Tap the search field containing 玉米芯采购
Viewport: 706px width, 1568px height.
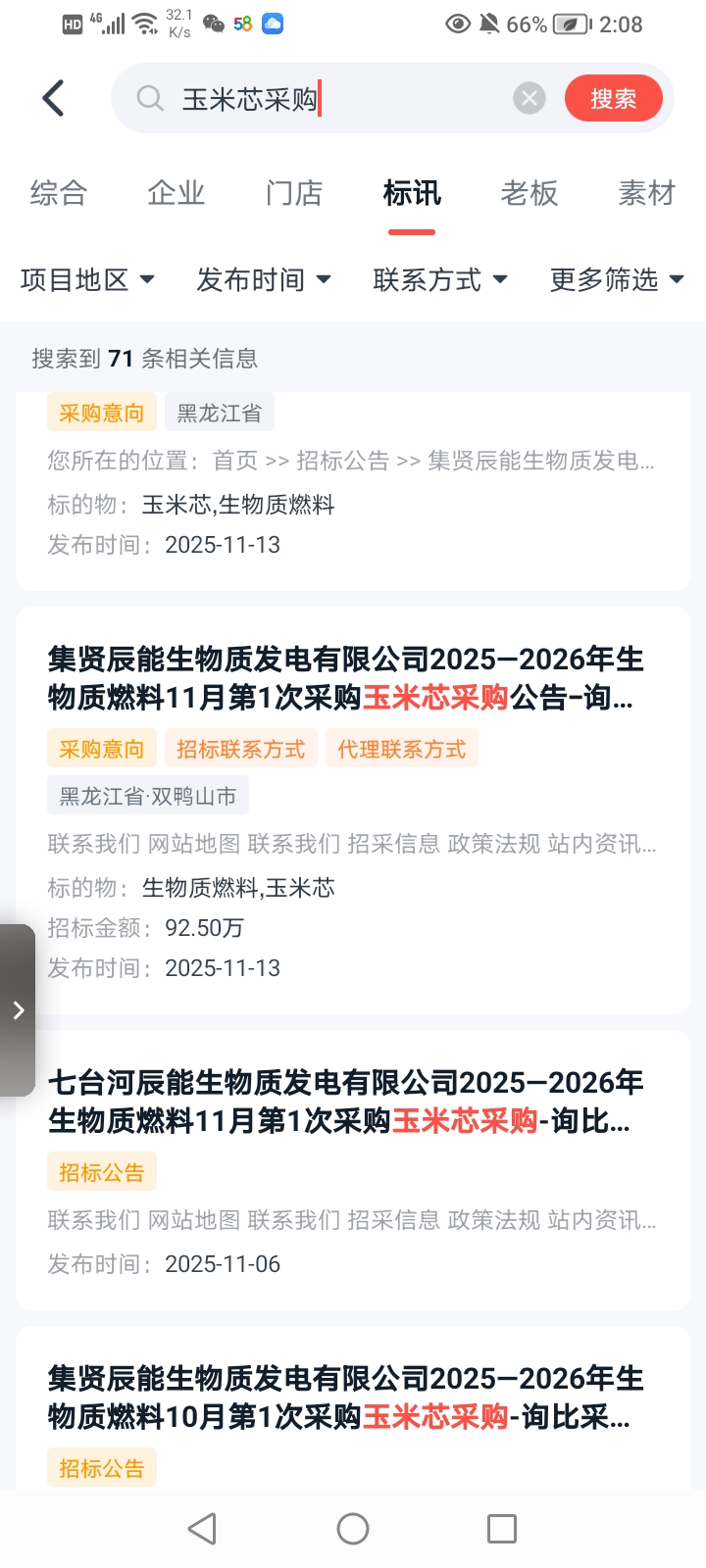(x=333, y=99)
